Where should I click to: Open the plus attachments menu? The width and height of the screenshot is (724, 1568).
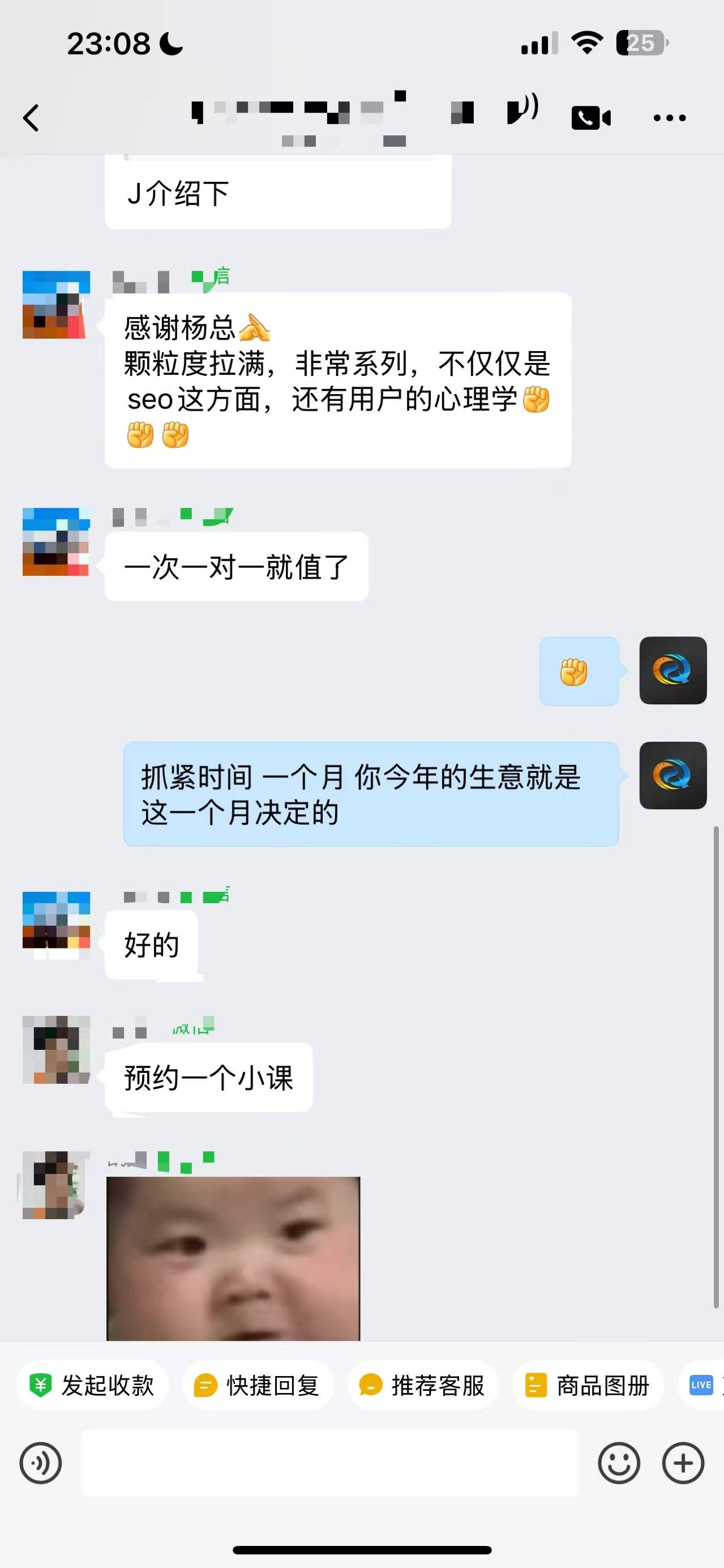[683, 1463]
